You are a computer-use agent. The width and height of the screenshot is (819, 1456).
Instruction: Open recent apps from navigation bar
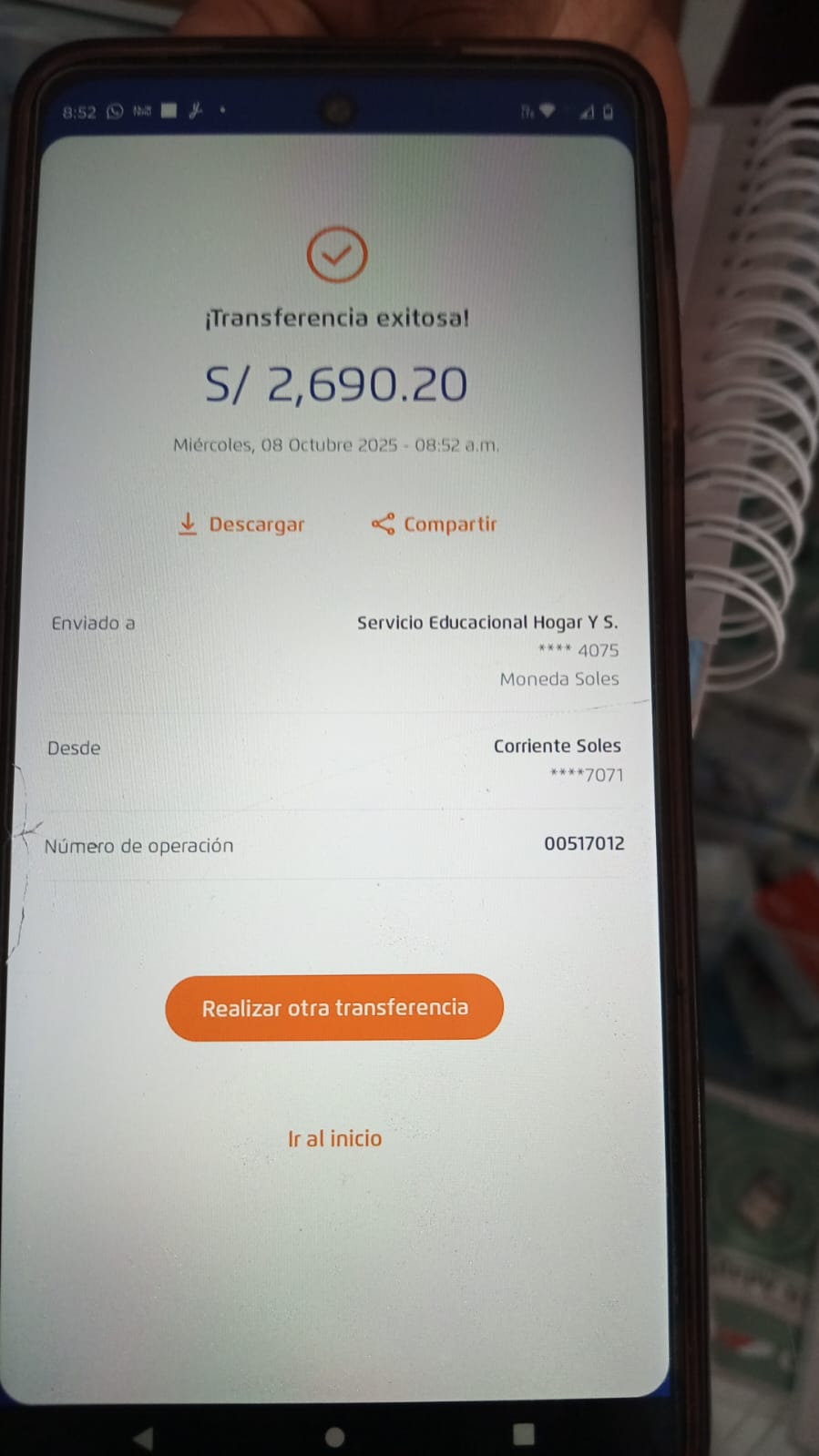point(524,1434)
